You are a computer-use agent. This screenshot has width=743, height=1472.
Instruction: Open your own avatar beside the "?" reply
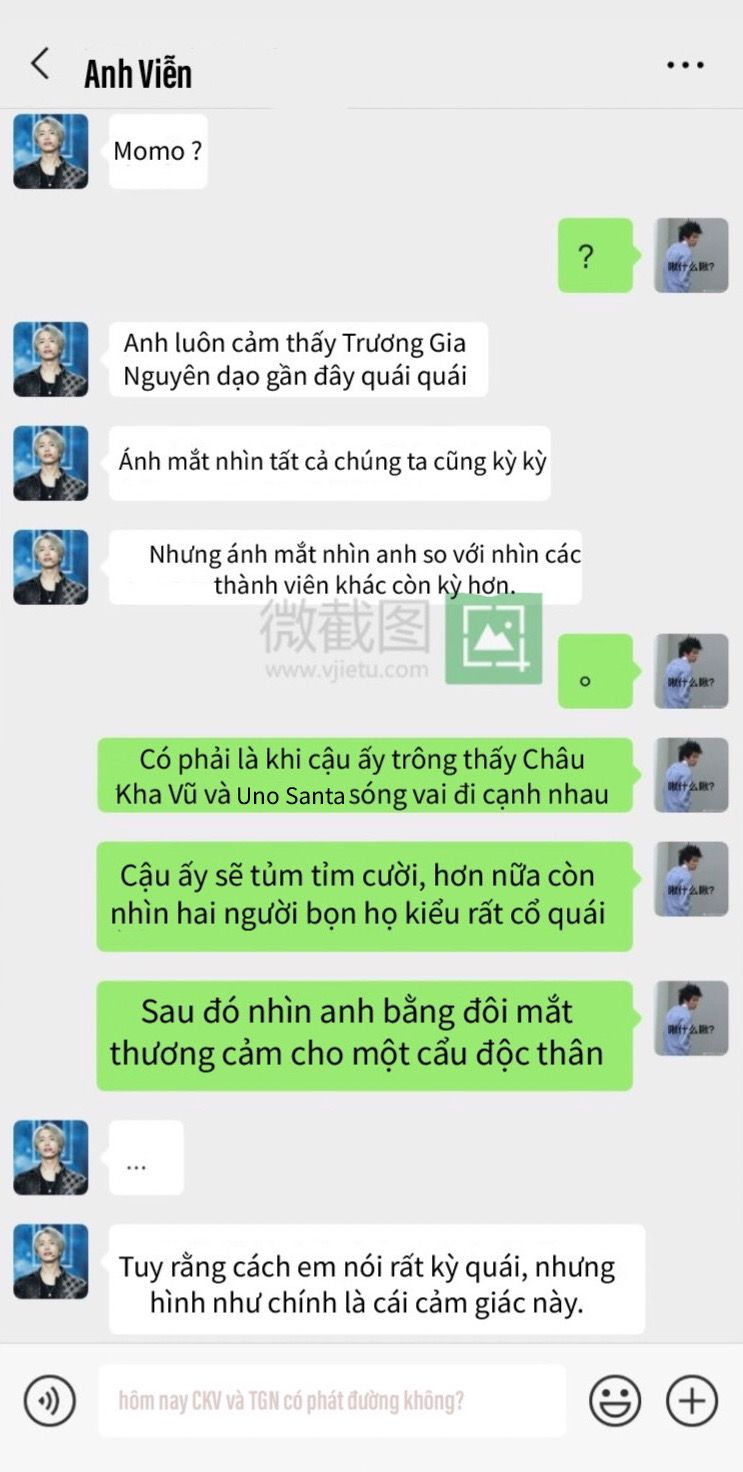tap(691, 256)
